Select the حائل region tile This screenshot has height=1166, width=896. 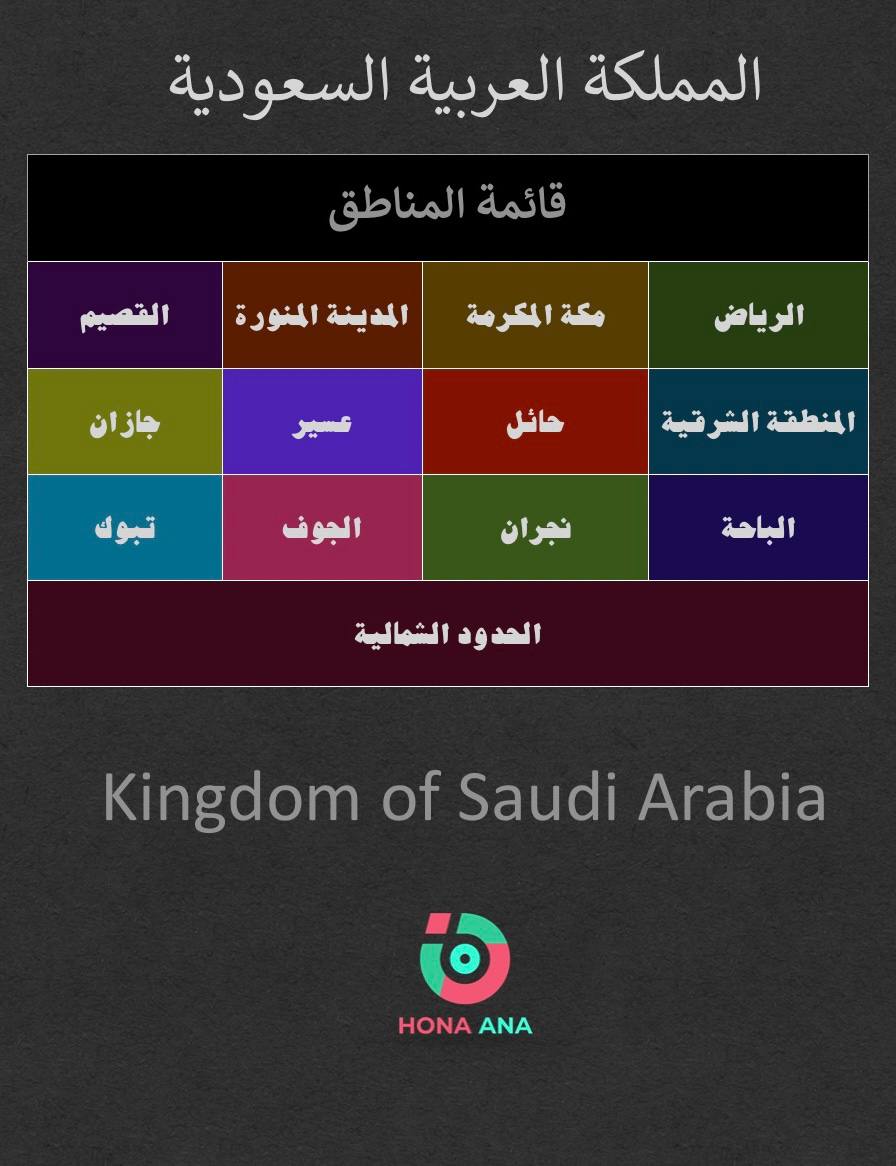(x=535, y=422)
